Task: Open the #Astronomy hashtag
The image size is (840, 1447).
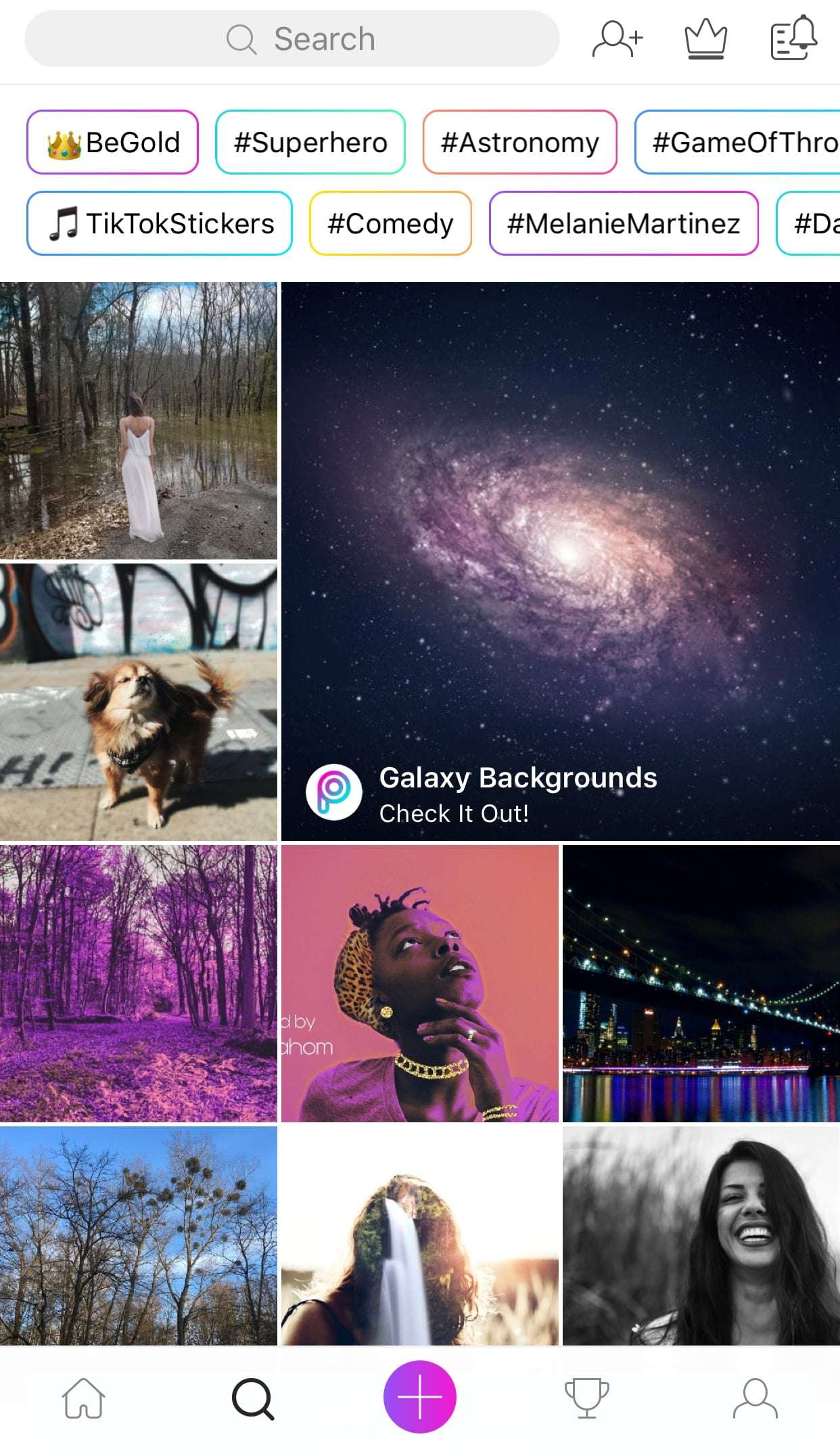Action: 521,142
